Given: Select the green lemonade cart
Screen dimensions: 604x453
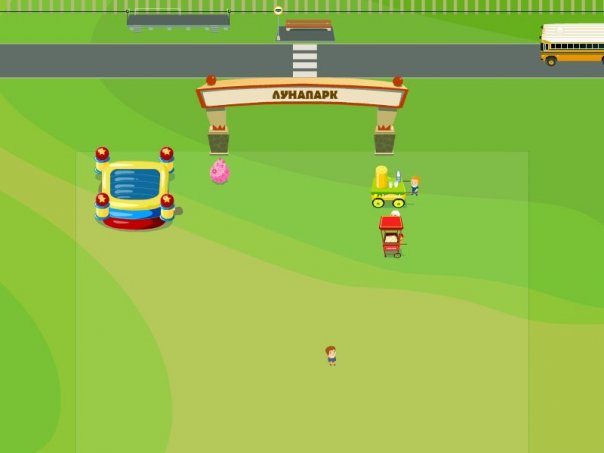Looking at the screenshot, I should (388, 188).
